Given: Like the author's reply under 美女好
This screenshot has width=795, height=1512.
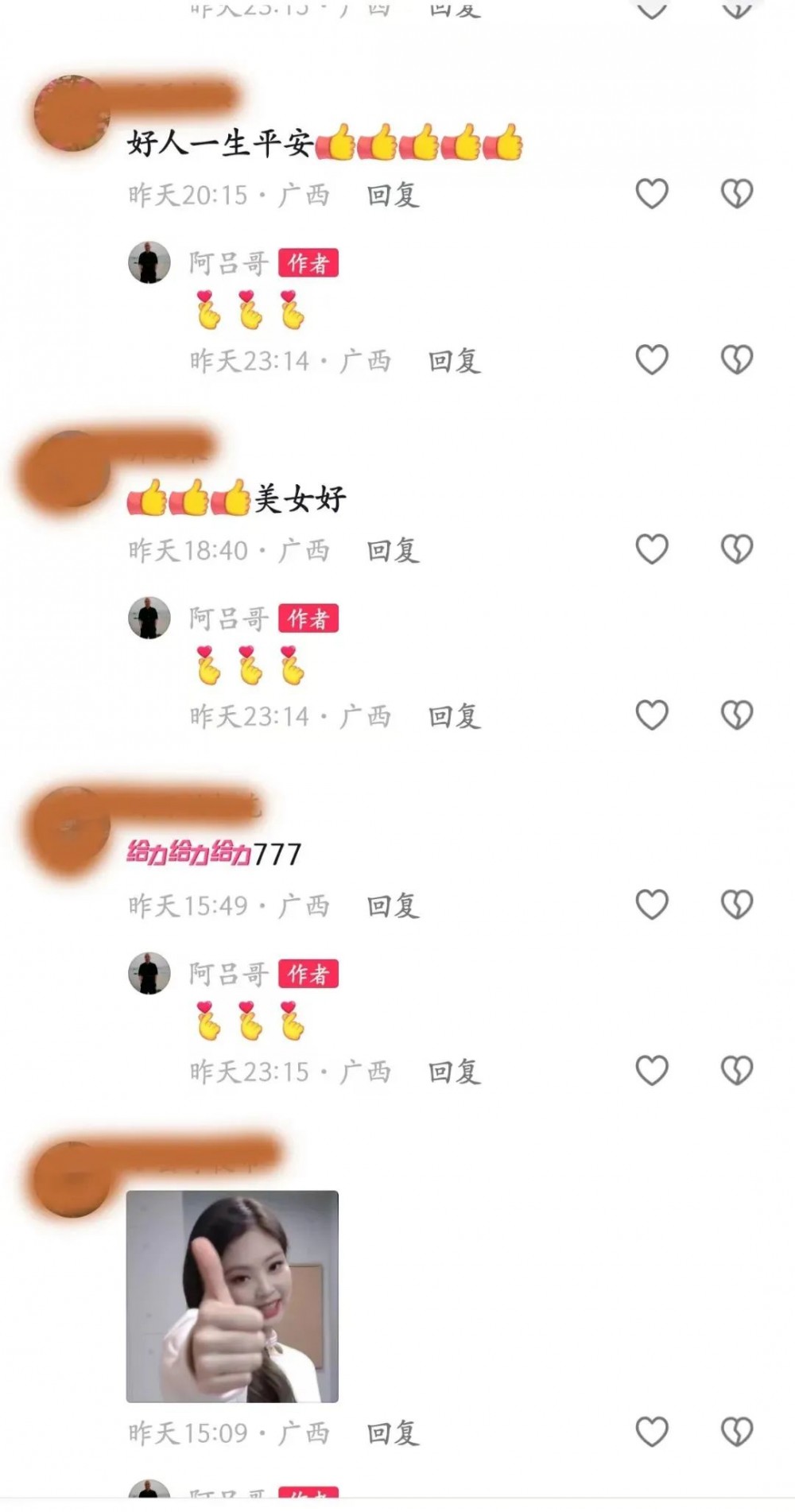Looking at the screenshot, I should coord(652,715).
